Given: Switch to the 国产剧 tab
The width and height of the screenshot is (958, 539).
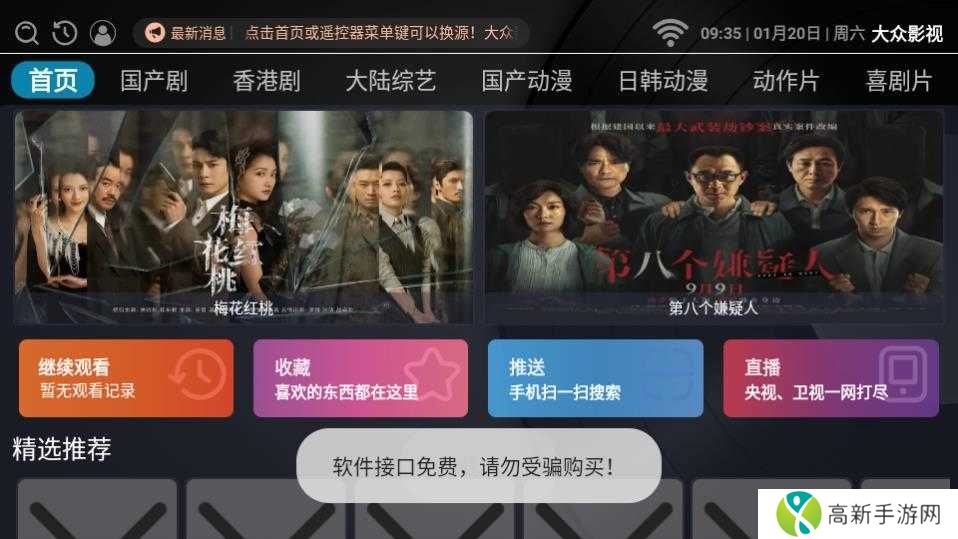Looking at the screenshot, I should coord(154,81).
